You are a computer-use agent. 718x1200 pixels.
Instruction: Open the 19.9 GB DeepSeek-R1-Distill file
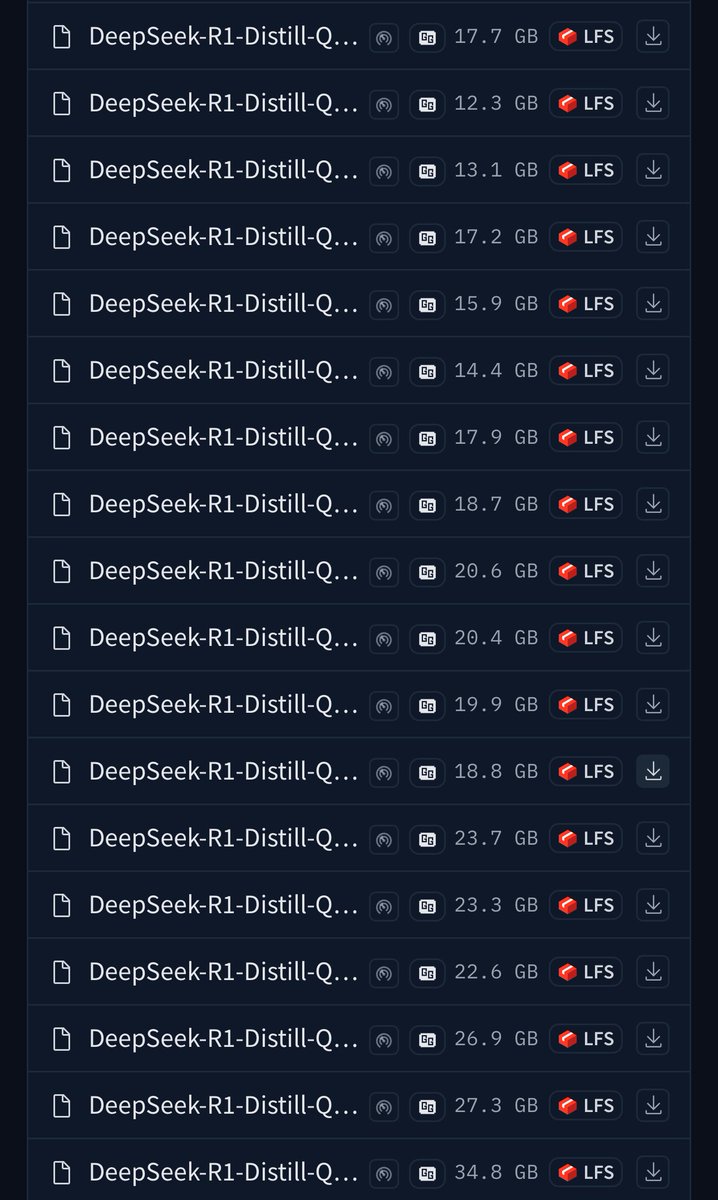click(x=223, y=704)
